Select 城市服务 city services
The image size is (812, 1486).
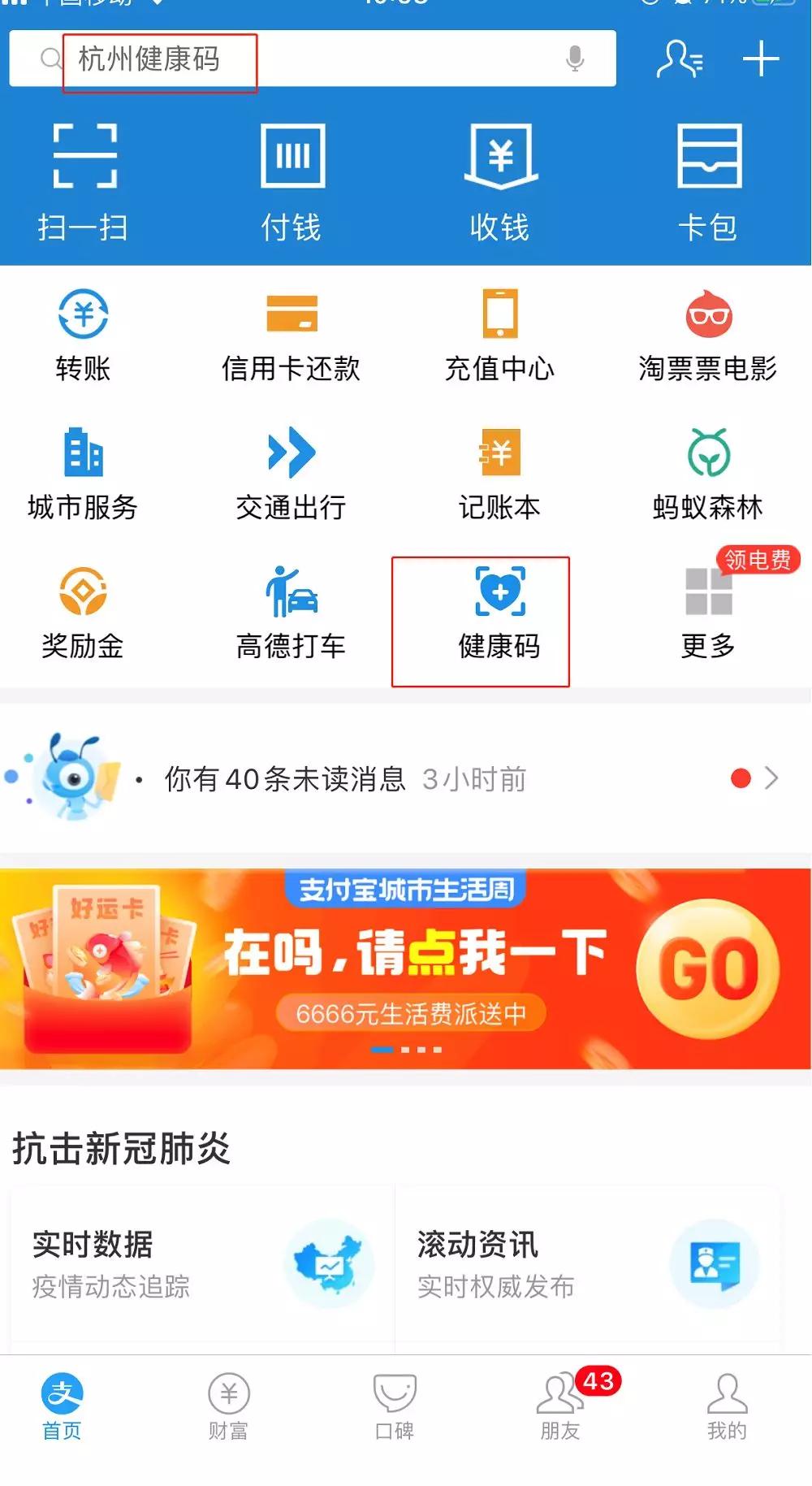tap(82, 471)
